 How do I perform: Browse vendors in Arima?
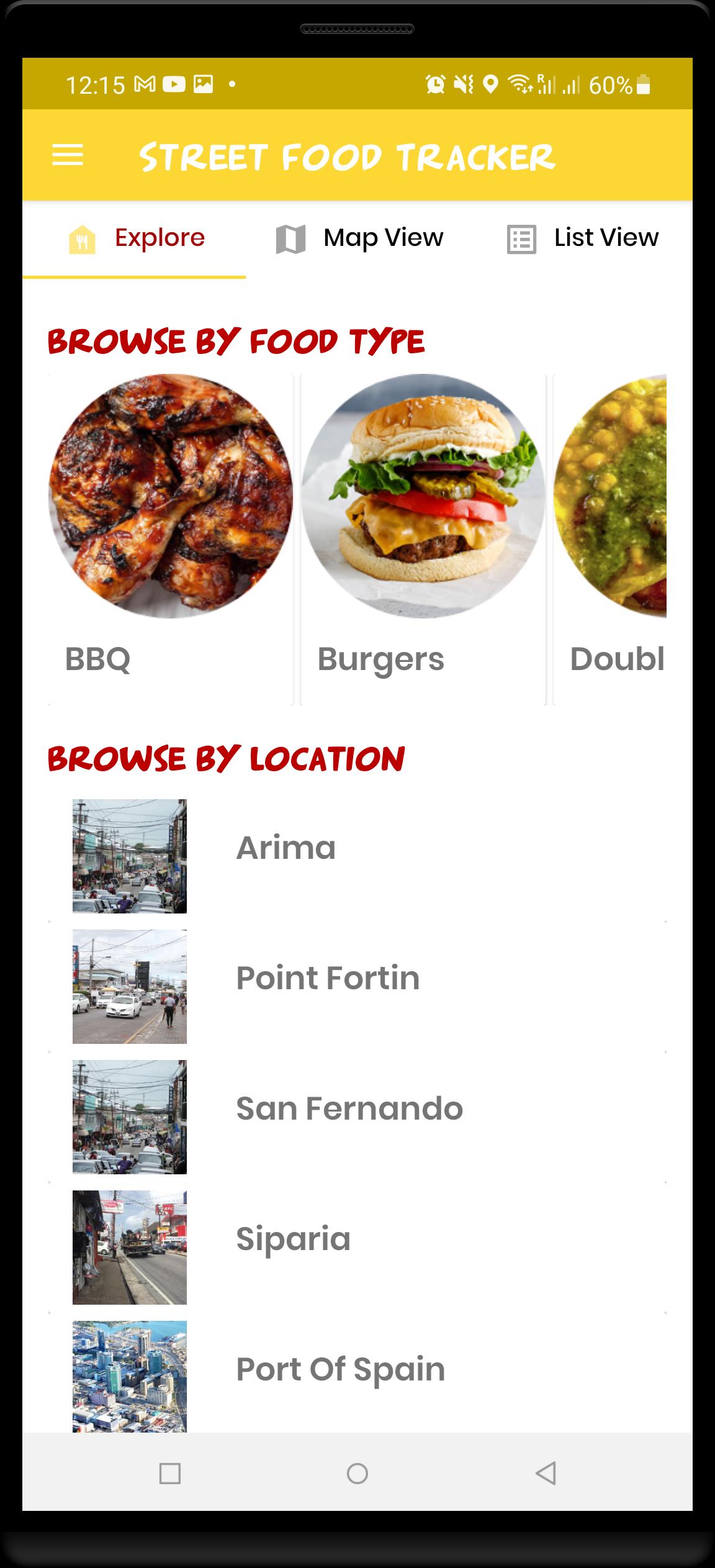(x=357, y=856)
